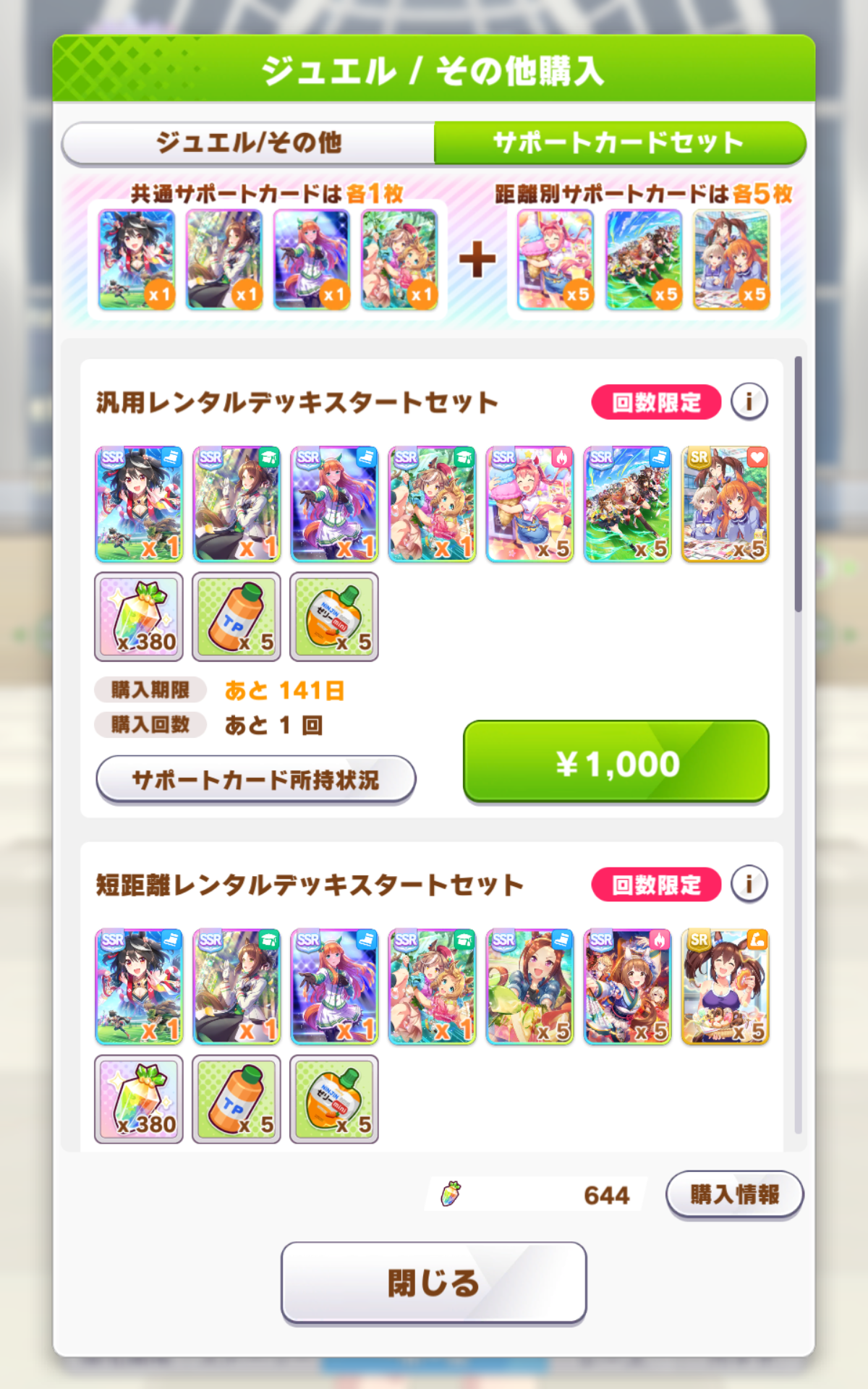This screenshot has width=868, height=1389.
Task: View the x380 jewel item in 汎用 set
Action: [139, 616]
